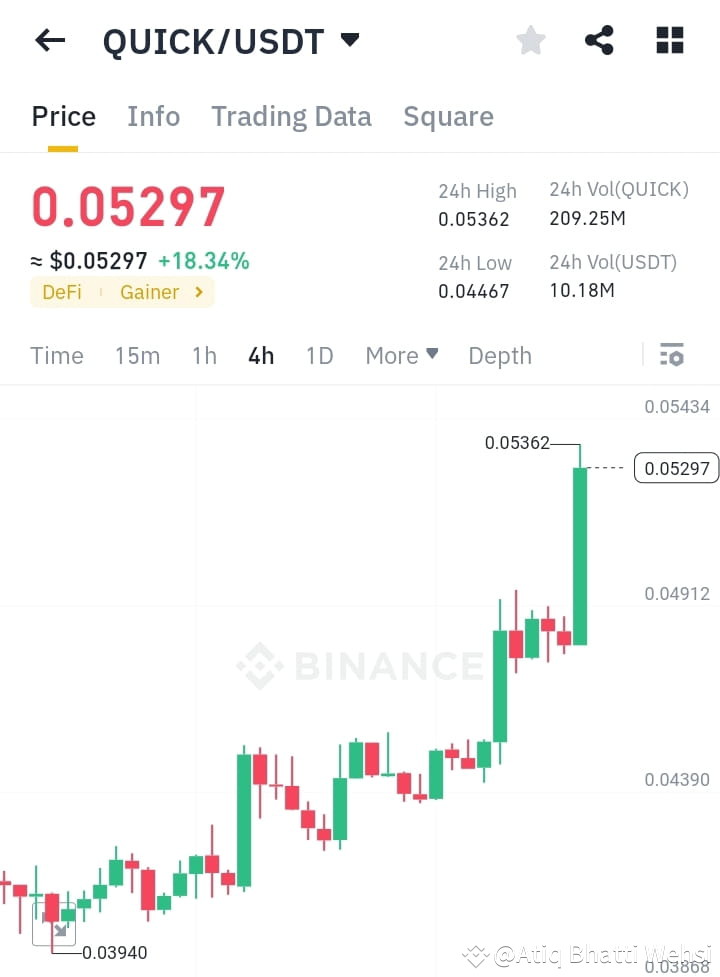Switch to the Trading Data tab
Screen dimensions: 720x977
291,117
